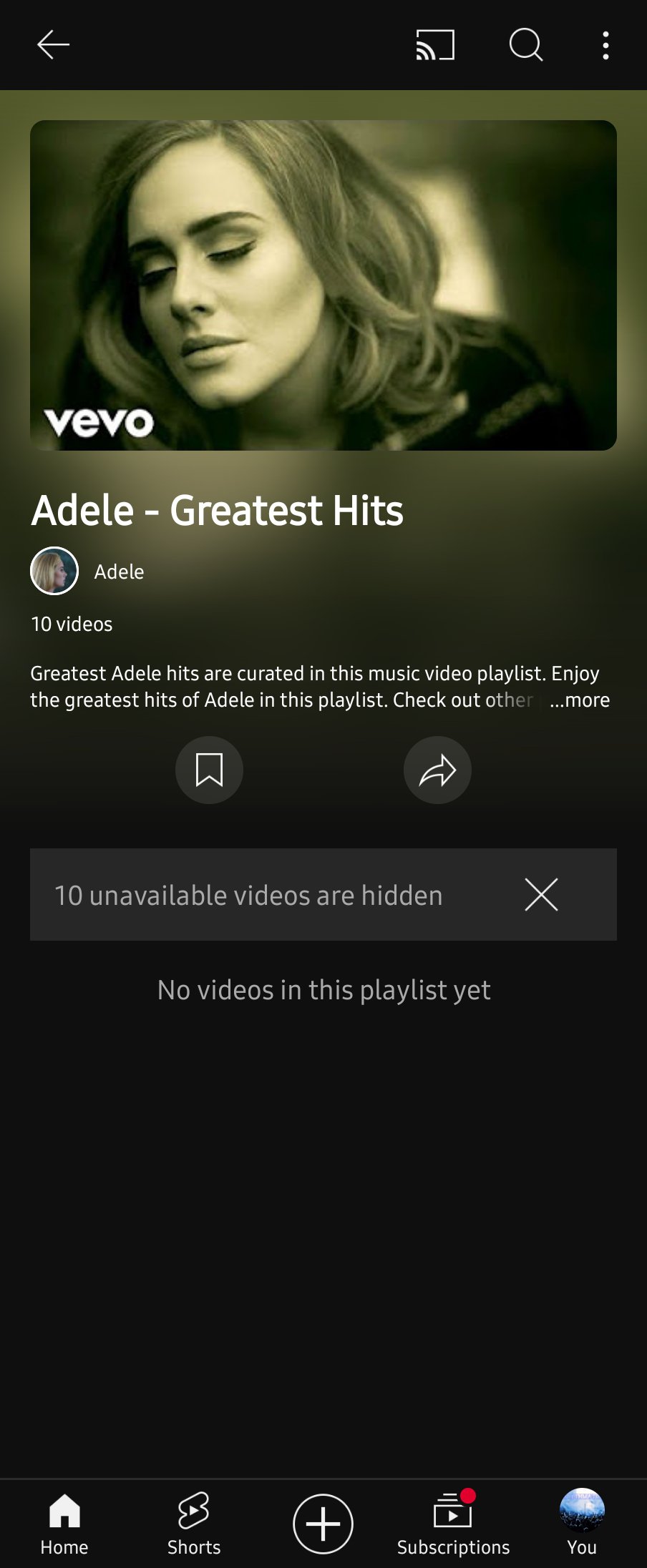Open the three-dot overflow menu
Image resolution: width=647 pixels, height=1568 pixels.
[605, 45]
